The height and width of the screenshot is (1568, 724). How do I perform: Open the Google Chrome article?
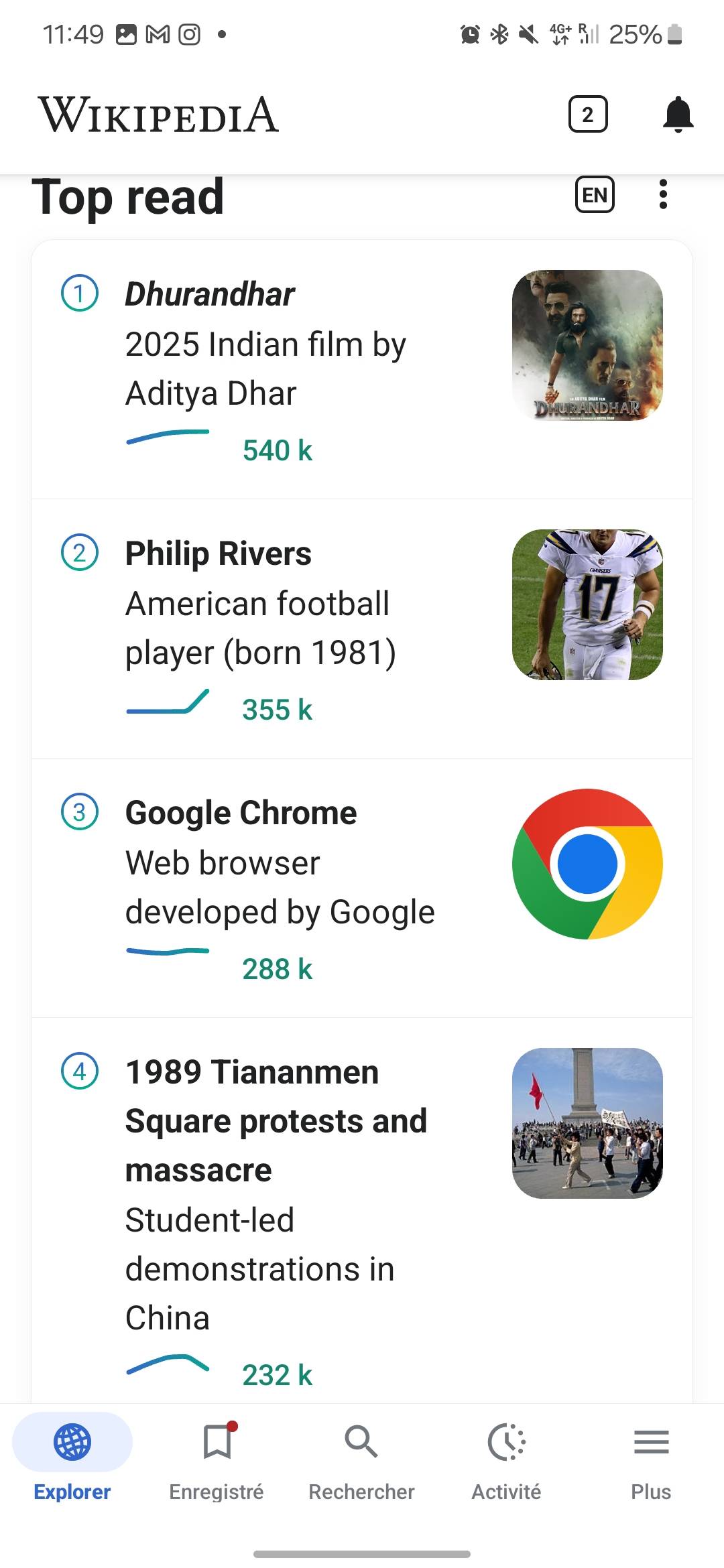tap(362, 888)
